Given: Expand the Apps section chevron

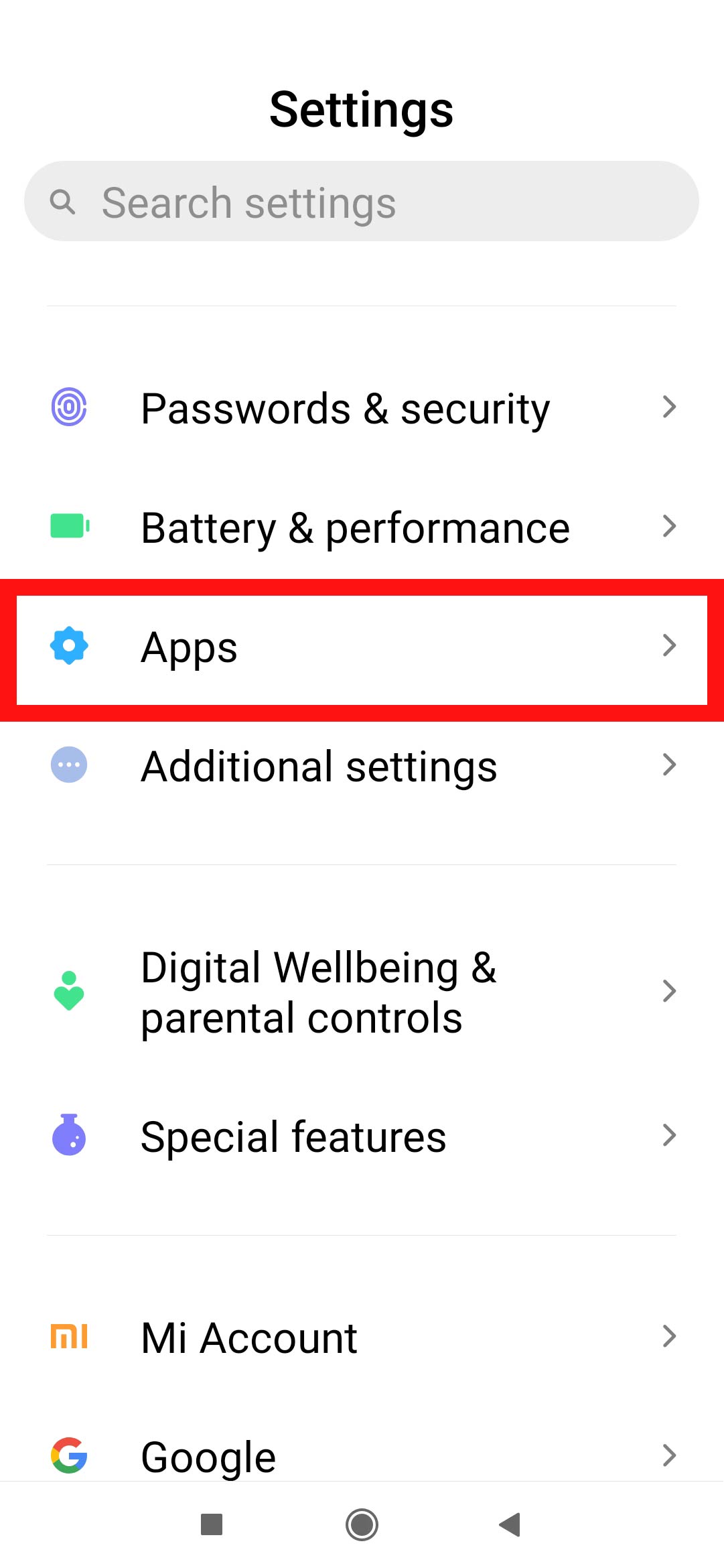Looking at the screenshot, I should tap(669, 645).
